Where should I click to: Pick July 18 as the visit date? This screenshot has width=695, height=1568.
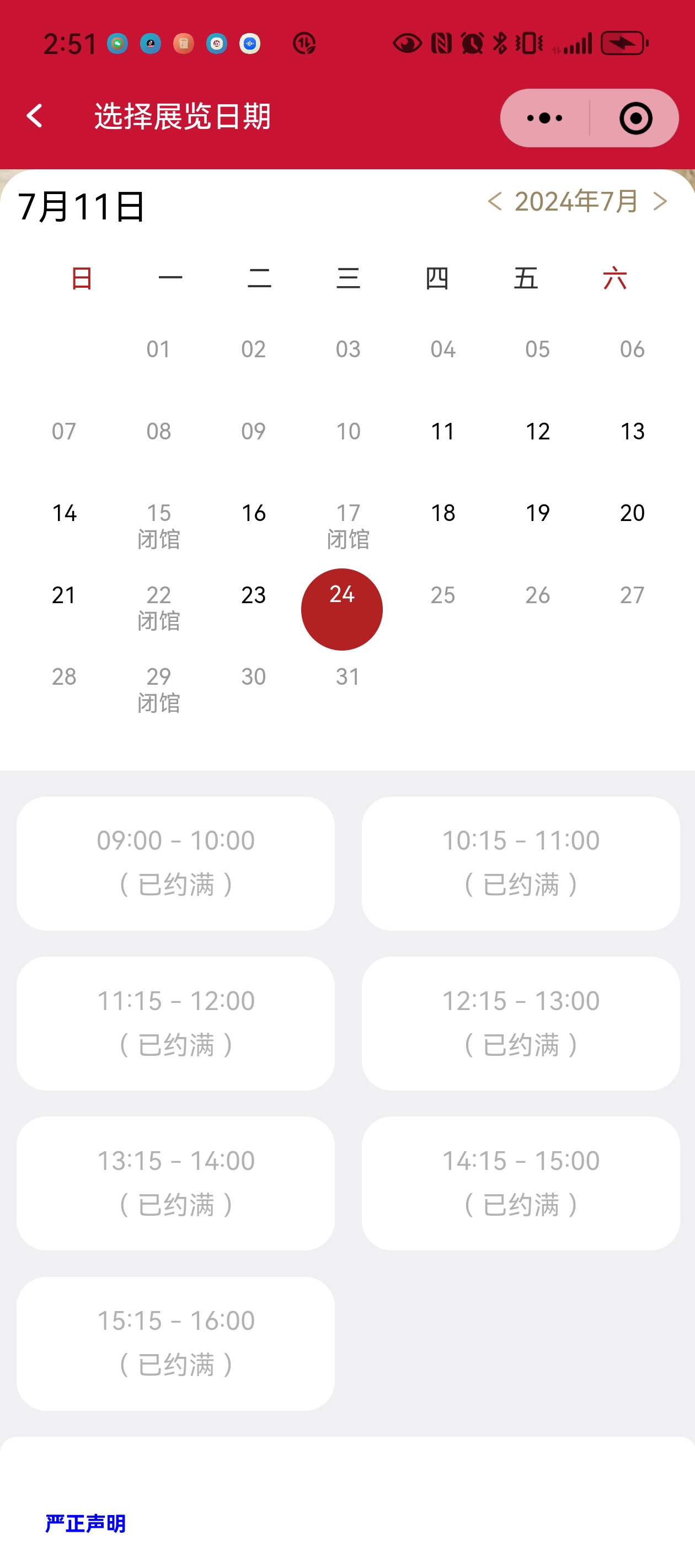pyautogui.click(x=443, y=513)
